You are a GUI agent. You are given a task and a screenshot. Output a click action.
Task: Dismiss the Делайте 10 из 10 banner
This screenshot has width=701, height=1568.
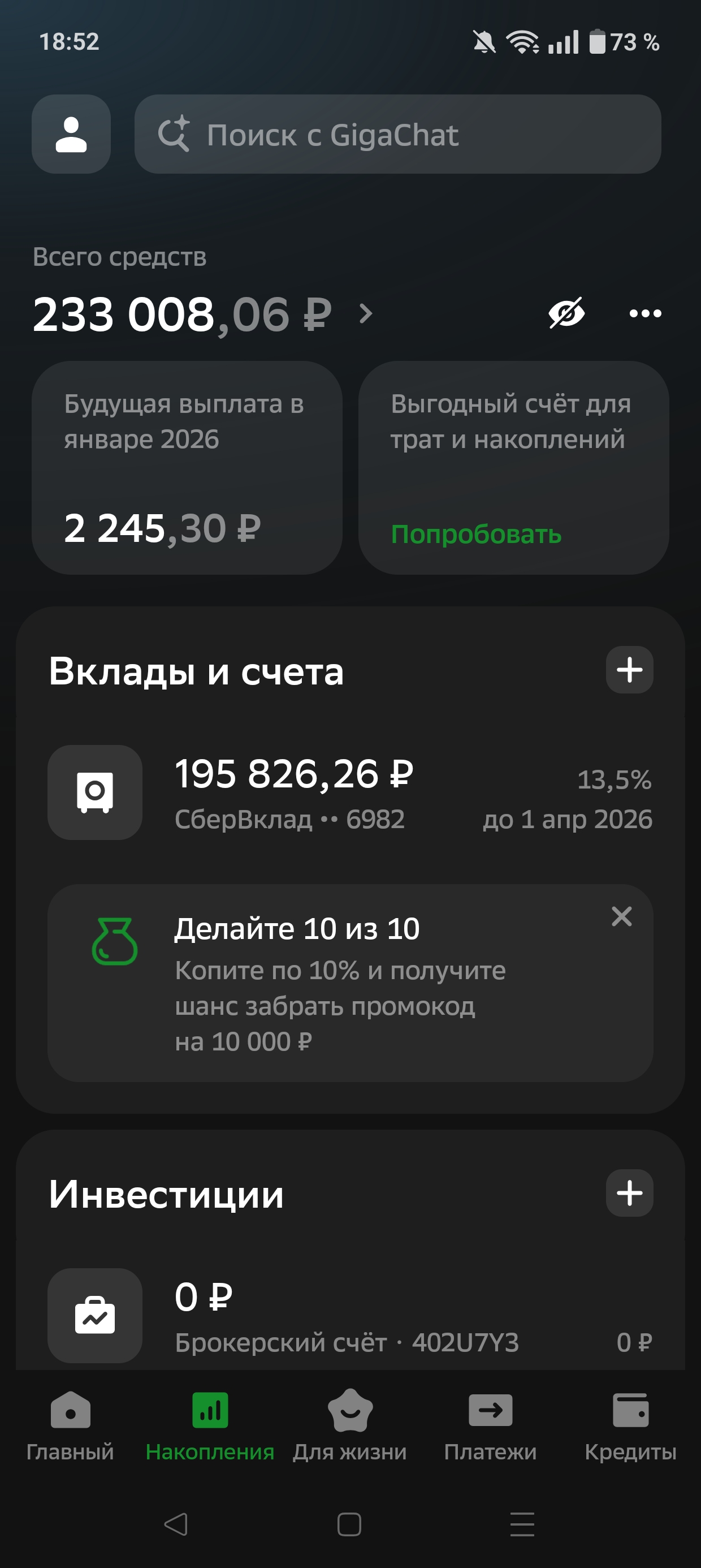click(x=621, y=916)
